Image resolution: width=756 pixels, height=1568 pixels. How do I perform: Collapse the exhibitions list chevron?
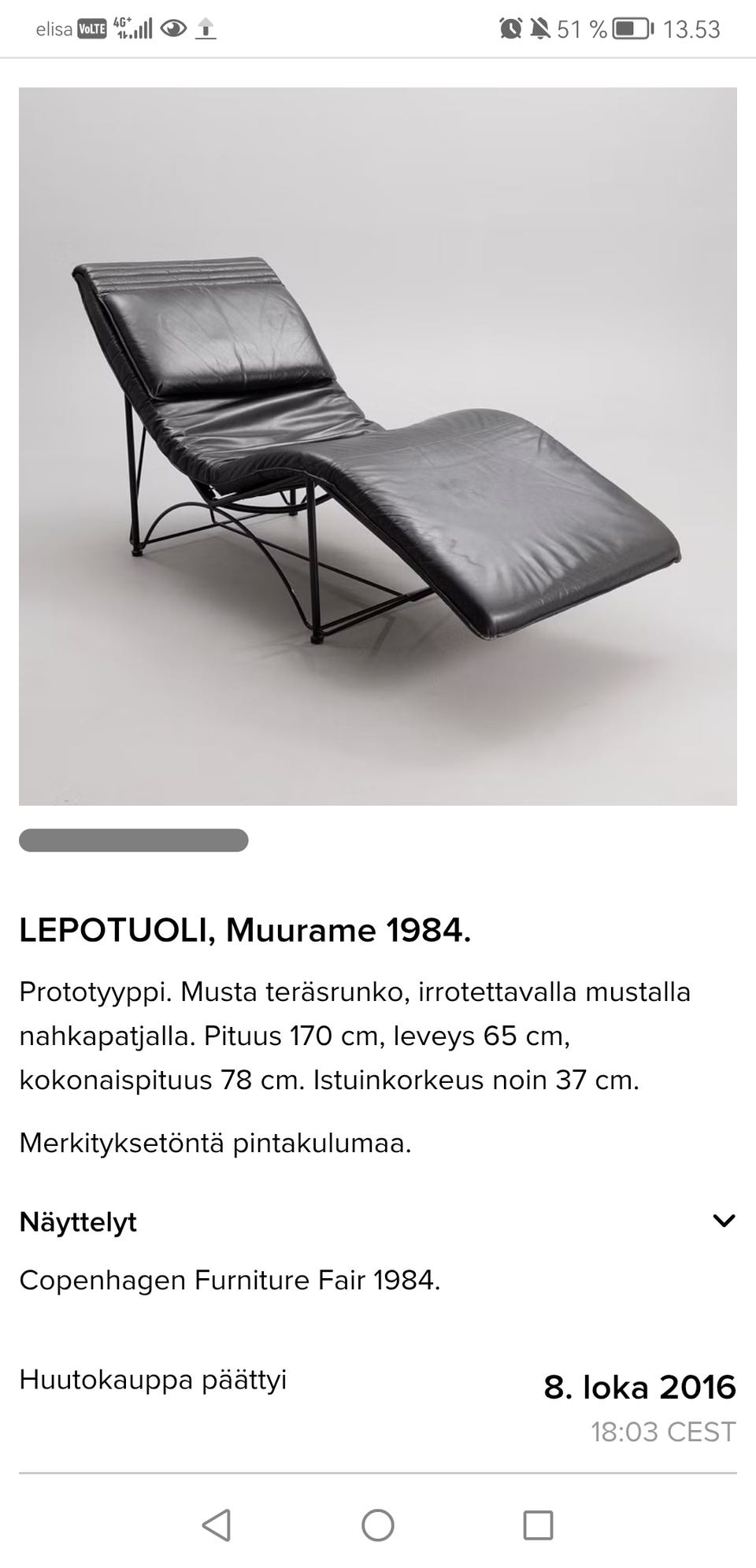[723, 1221]
